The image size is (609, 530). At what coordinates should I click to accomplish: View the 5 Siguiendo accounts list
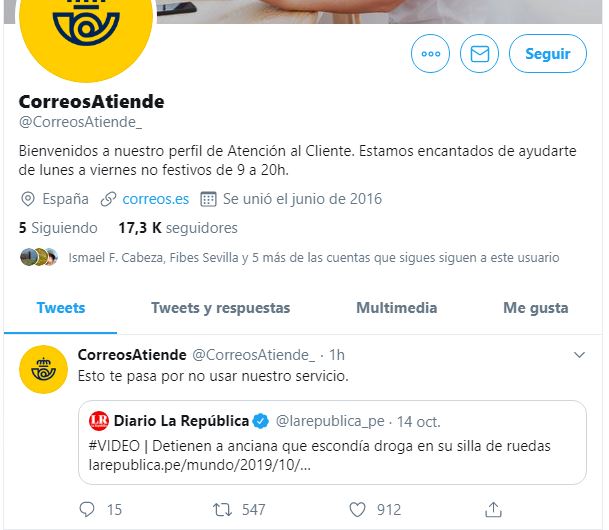[58, 228]
